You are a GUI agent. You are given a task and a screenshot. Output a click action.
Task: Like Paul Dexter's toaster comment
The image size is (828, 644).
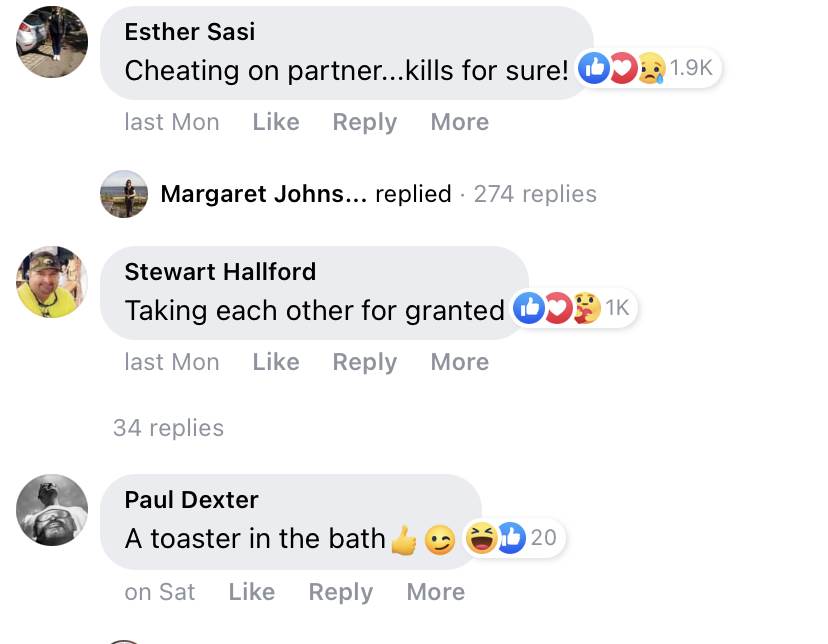(251, 592)
